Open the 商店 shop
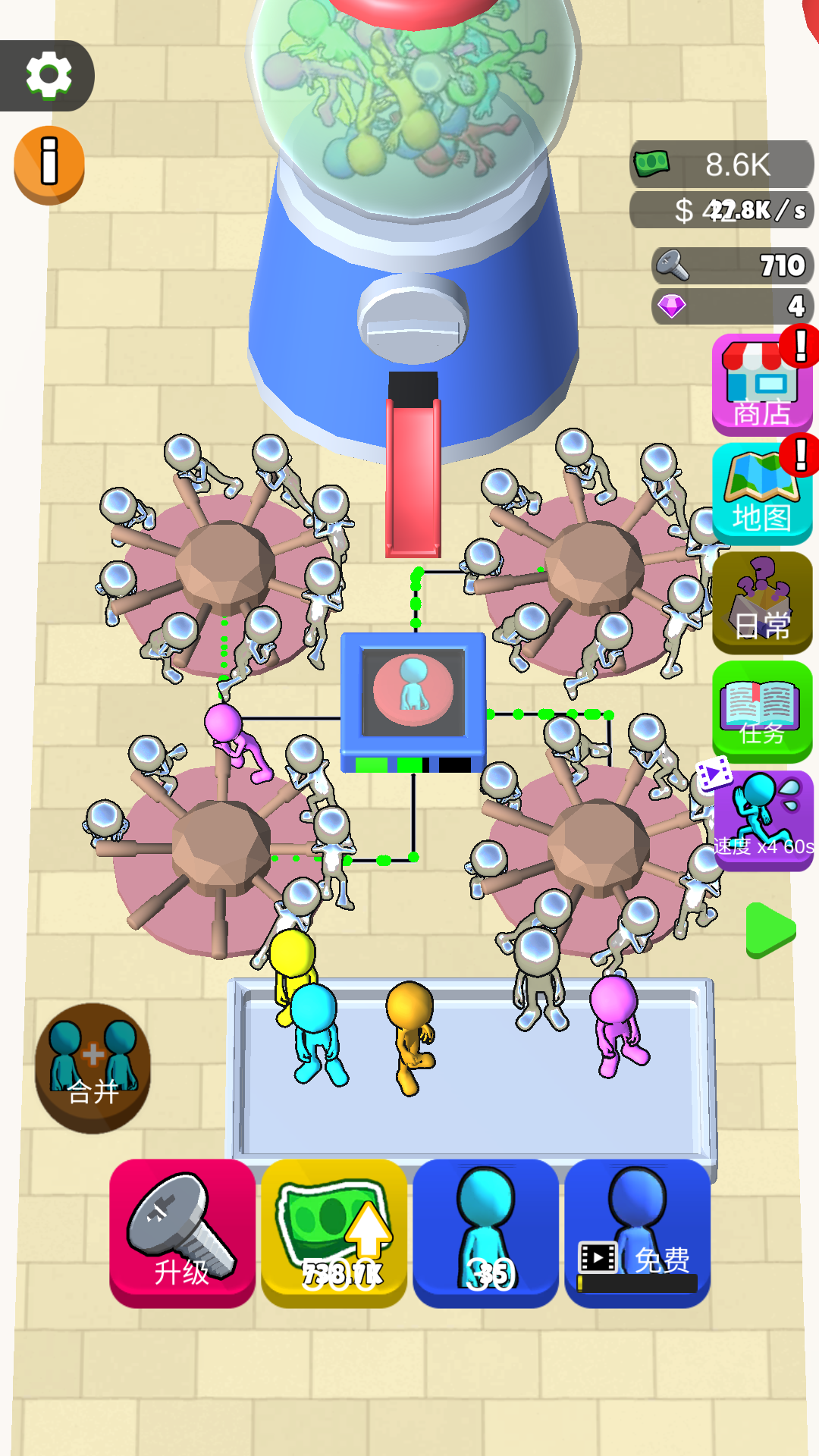 762,385
